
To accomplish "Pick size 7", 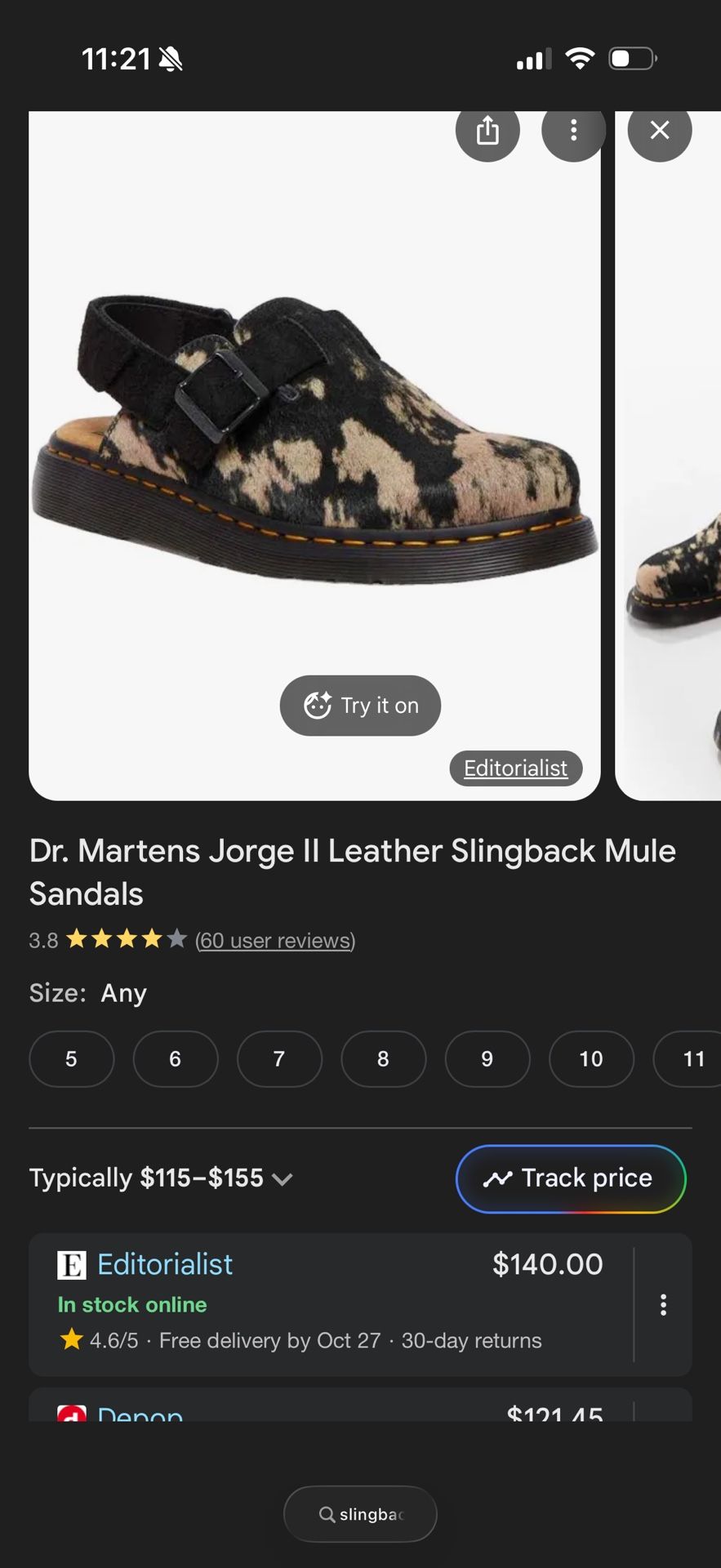I will 279,1059.
